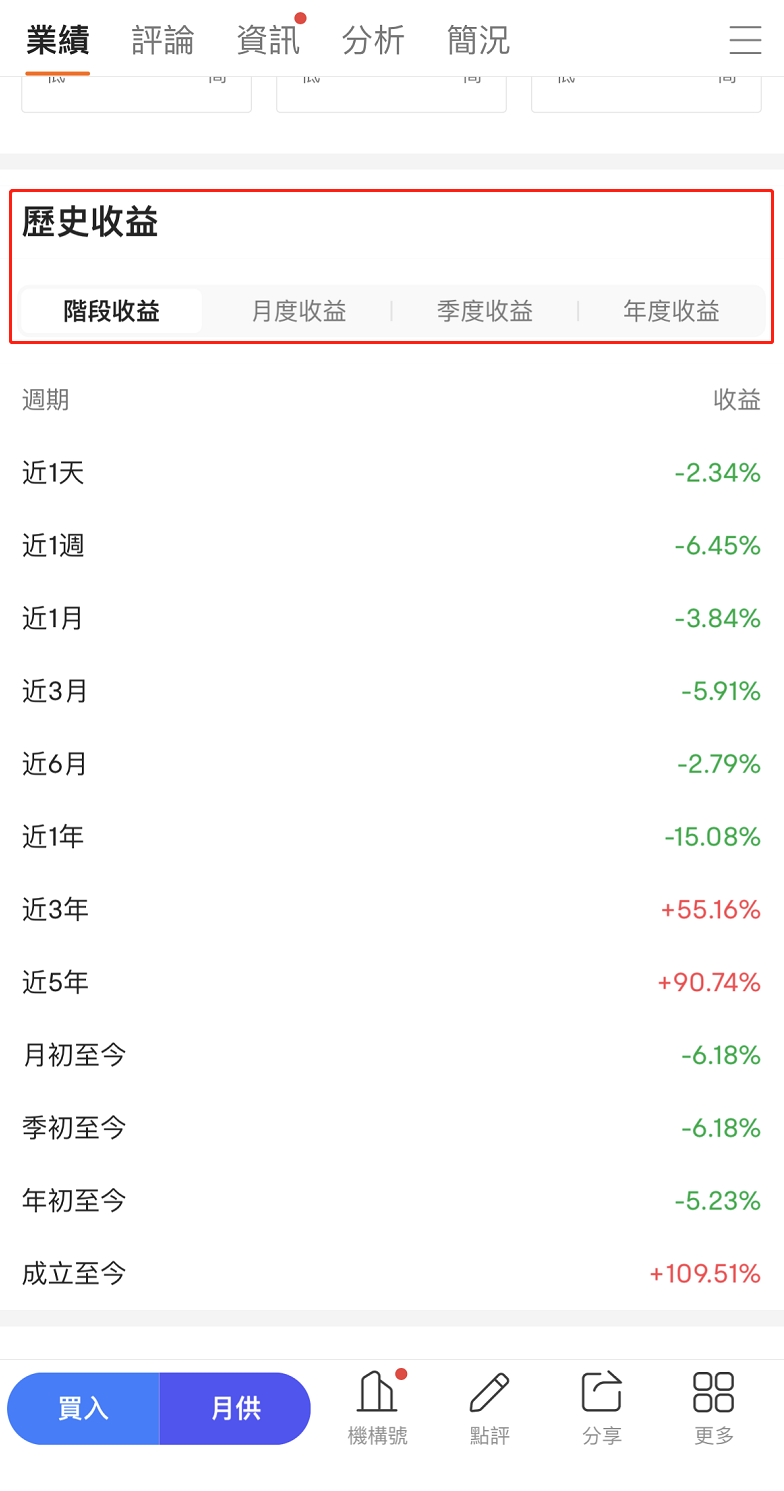Open 更多 options

click(x=714, y=1408)
